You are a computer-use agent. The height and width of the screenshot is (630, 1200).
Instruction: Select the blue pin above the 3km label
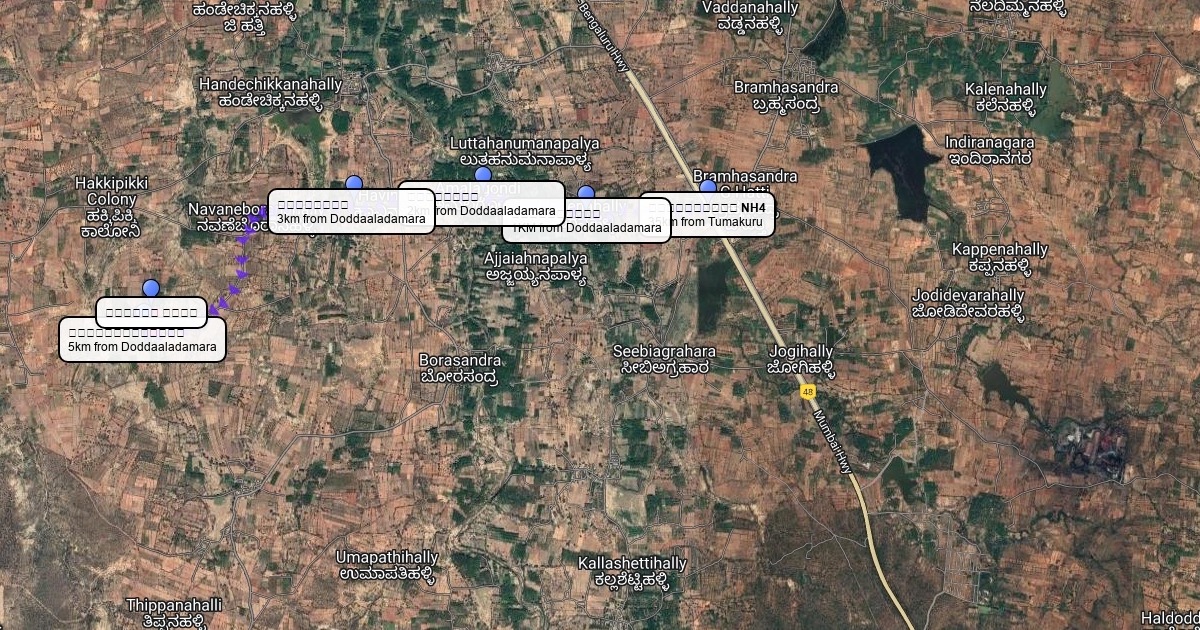tap(353, 184)
